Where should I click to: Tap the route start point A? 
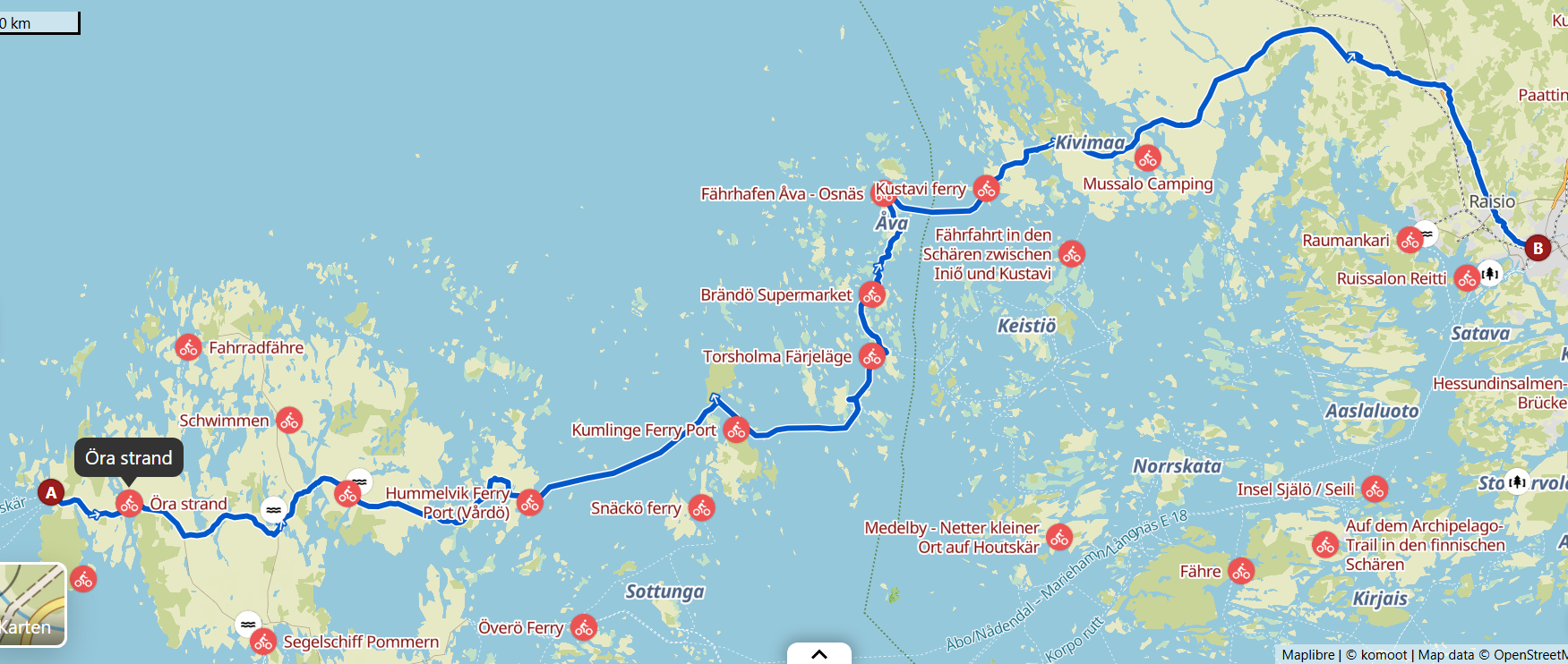[x=51, y=492]
